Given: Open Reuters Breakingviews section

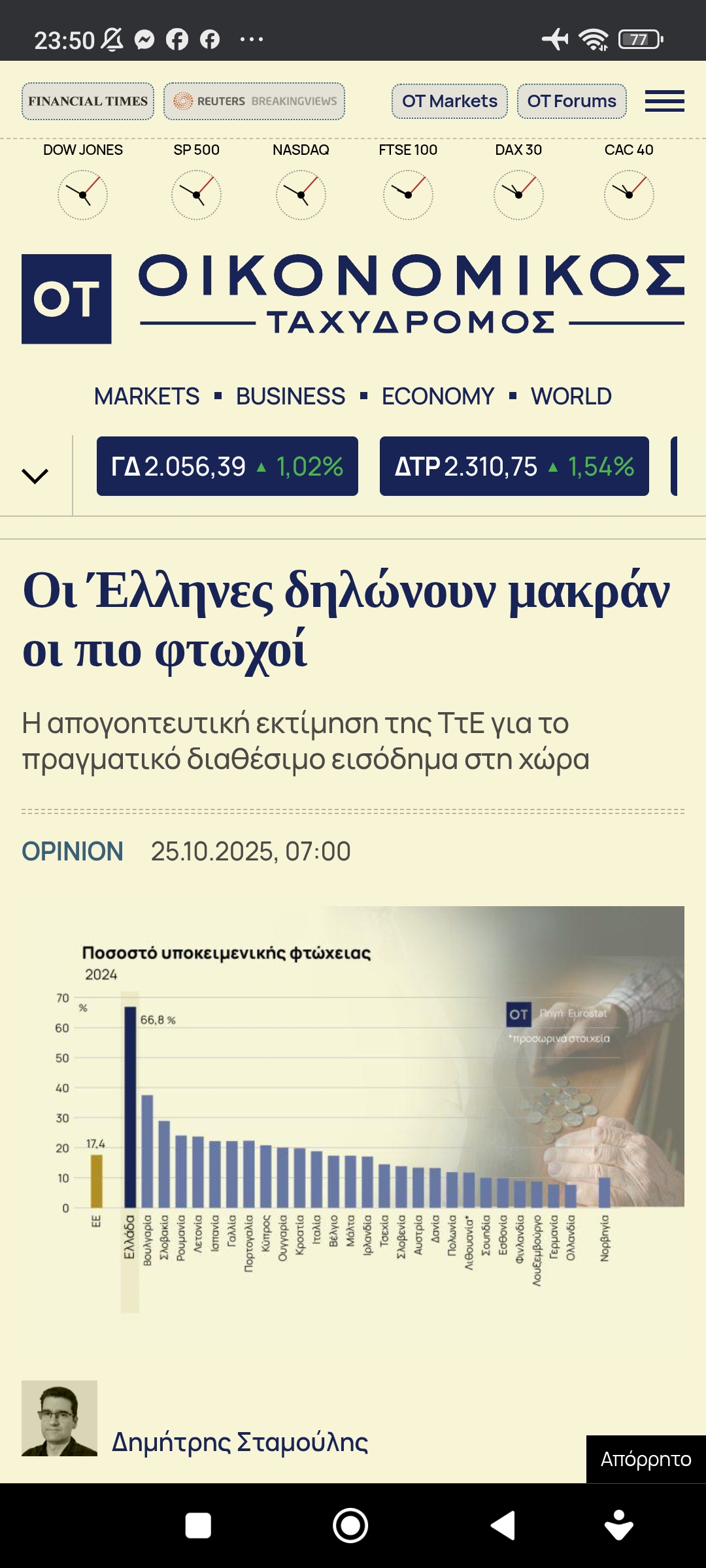Looking at the screenshot, I should [x=254, y=101].
